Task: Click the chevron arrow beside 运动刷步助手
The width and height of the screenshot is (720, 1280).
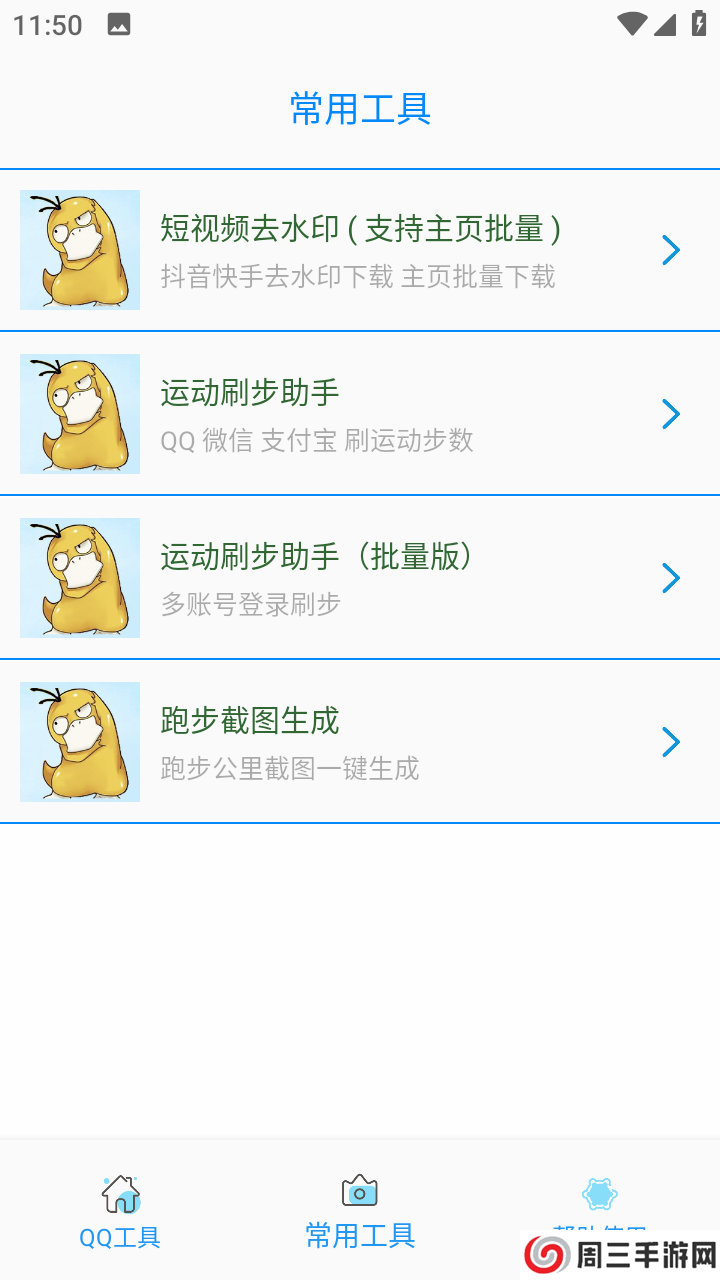Action: point(670,414)
